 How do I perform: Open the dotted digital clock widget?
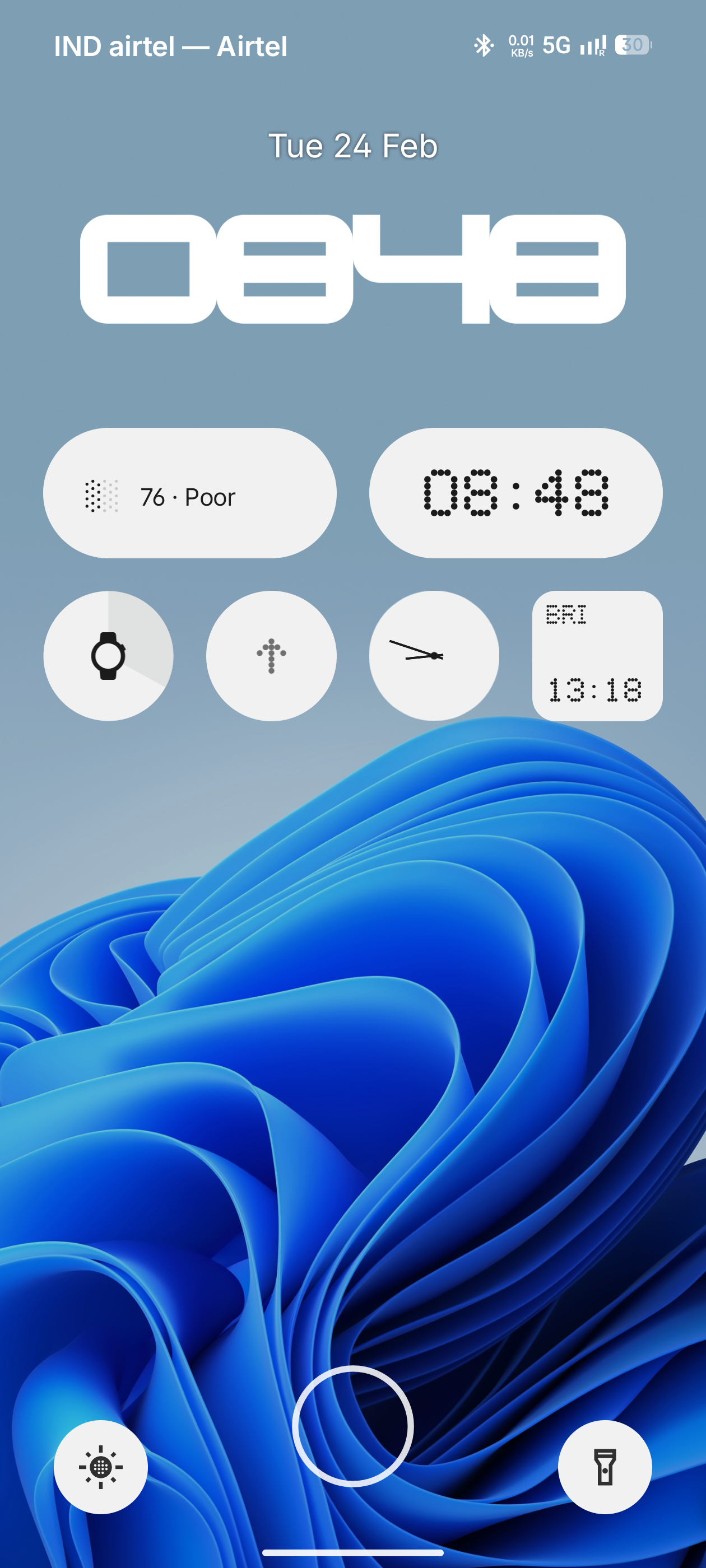coord(515,493)
